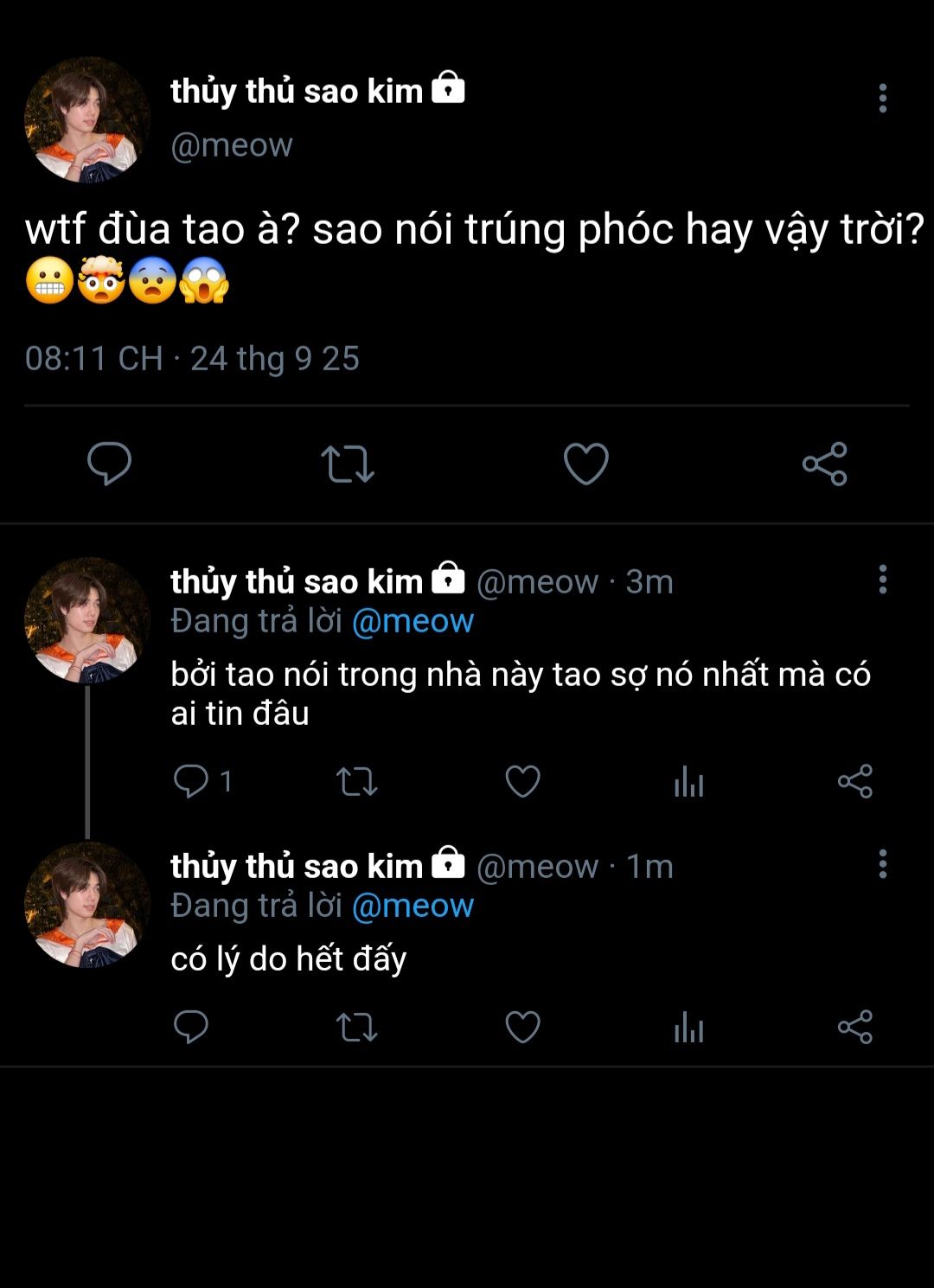Repost the "có lý do hết đấy" reply
The height and width of the screenshot is (1288, 934).
click(356, 1028)
